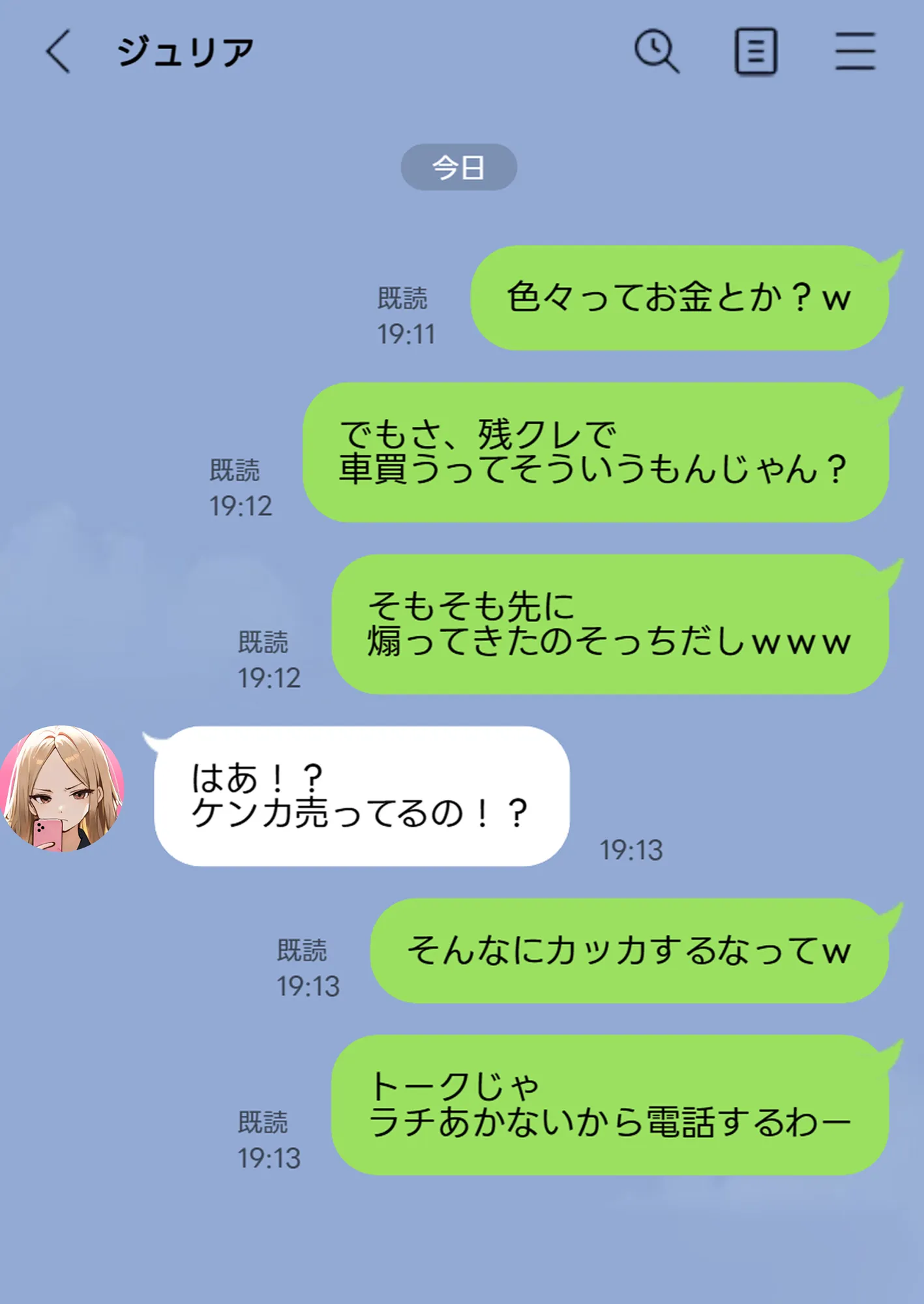
Task: Click the 既読 label next to 19:11
Action: click(404, 299)
